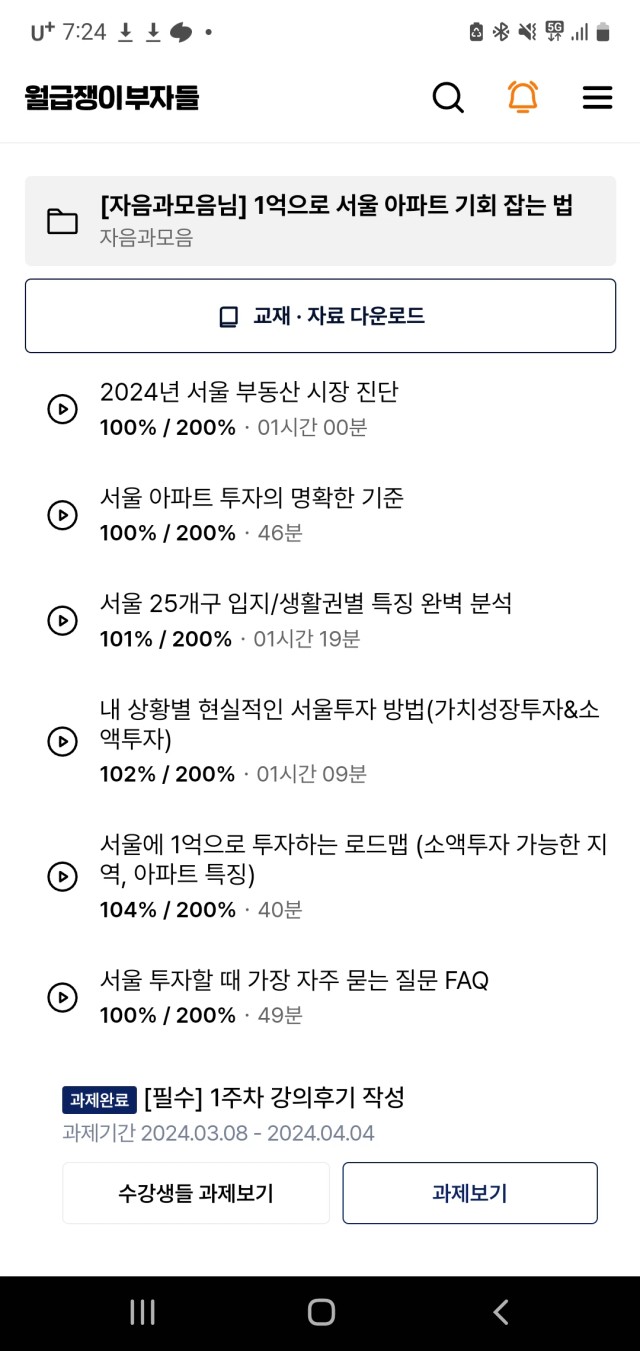
Task: Play lecture 서울에 1억으로 투자하는 로드맵
Action: pyautogui.click(x=320, y=877)
